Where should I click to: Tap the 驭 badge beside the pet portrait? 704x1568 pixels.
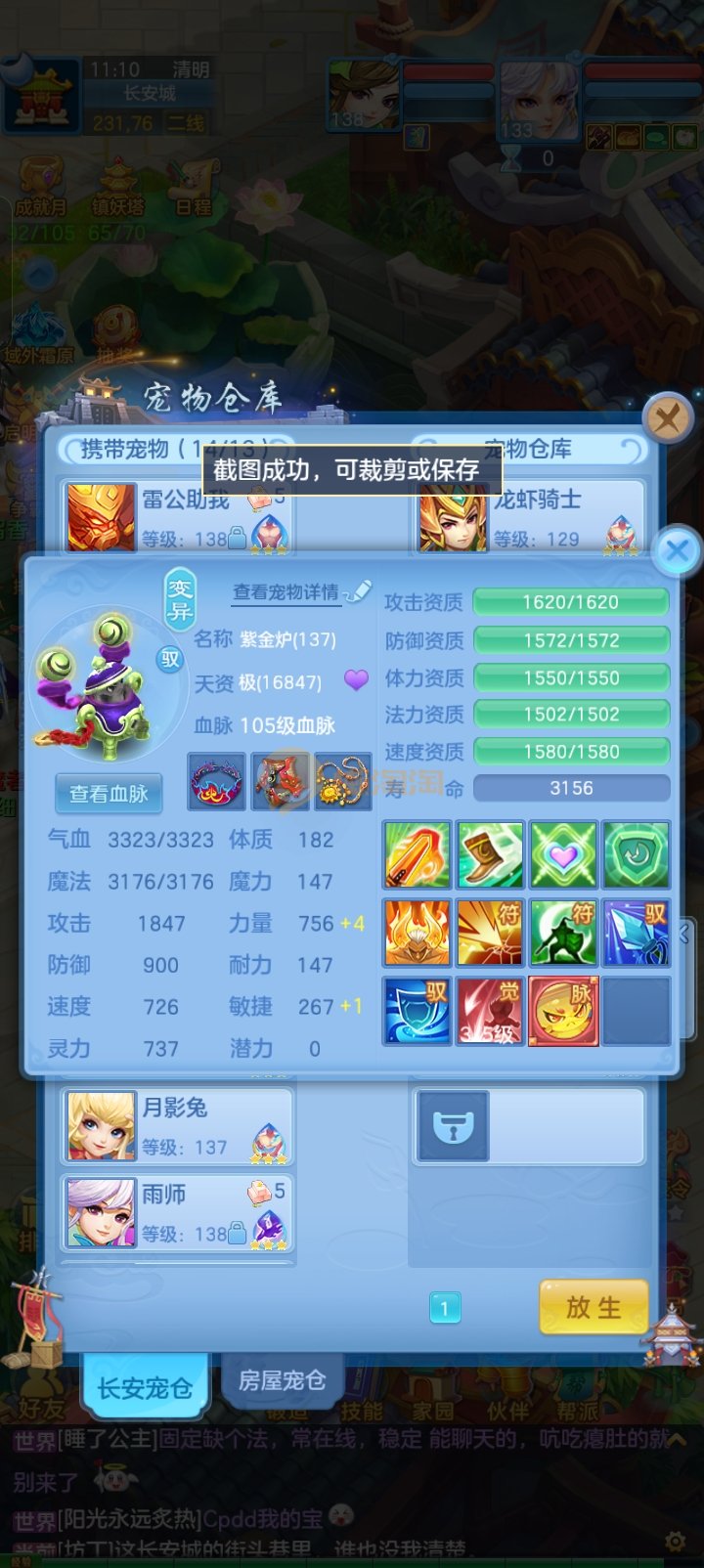click(170, 660)
